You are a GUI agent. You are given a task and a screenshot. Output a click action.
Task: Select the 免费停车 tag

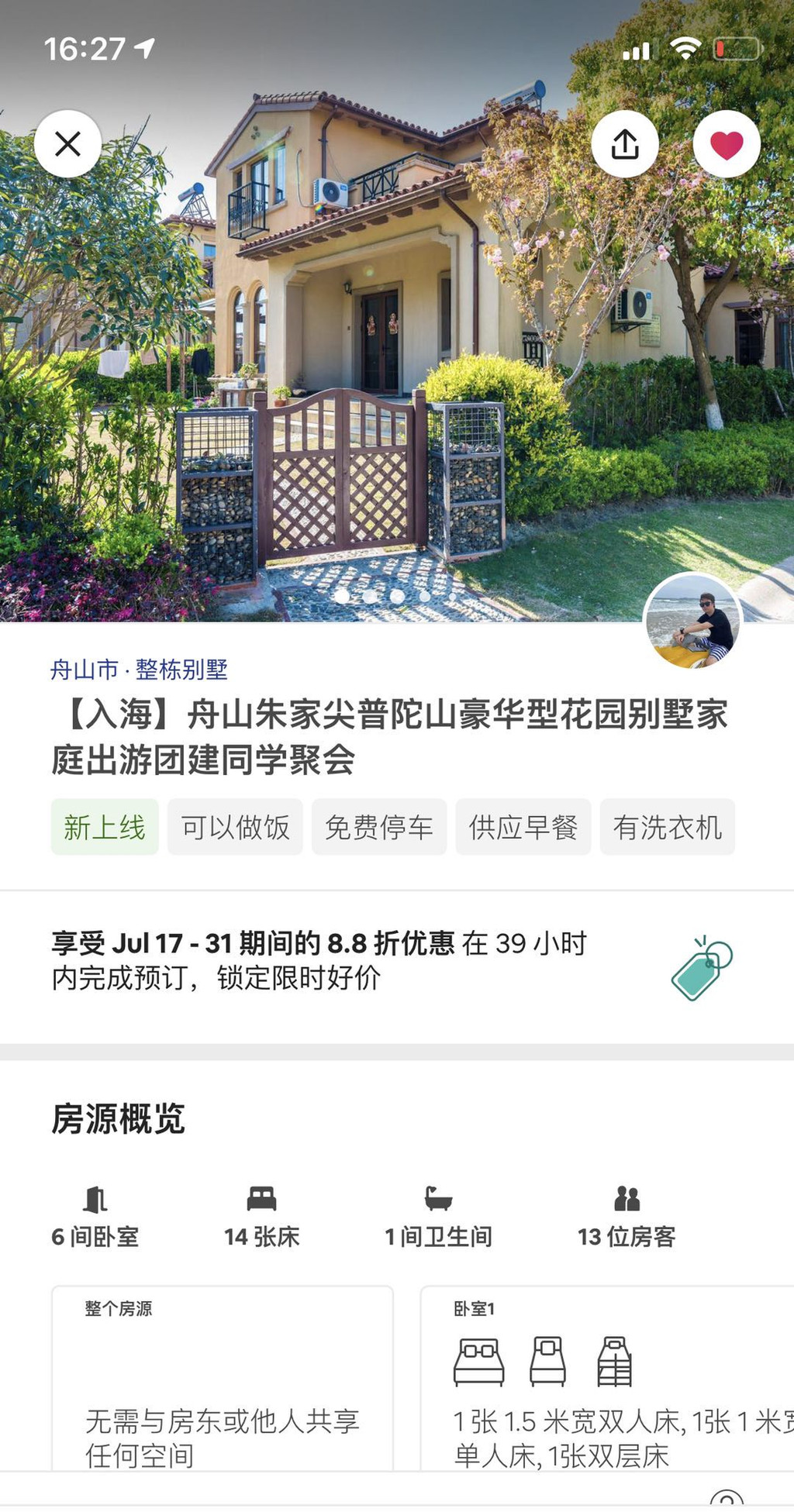tap(379, 828)
